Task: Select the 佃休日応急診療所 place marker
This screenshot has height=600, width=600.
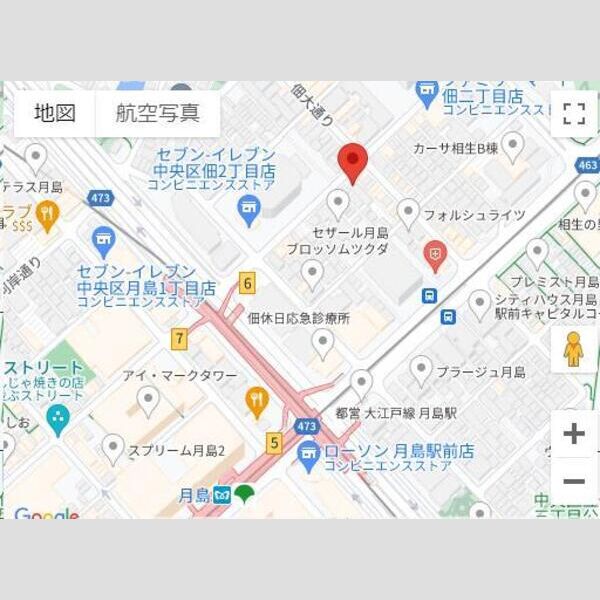Action: coord(322,344)
